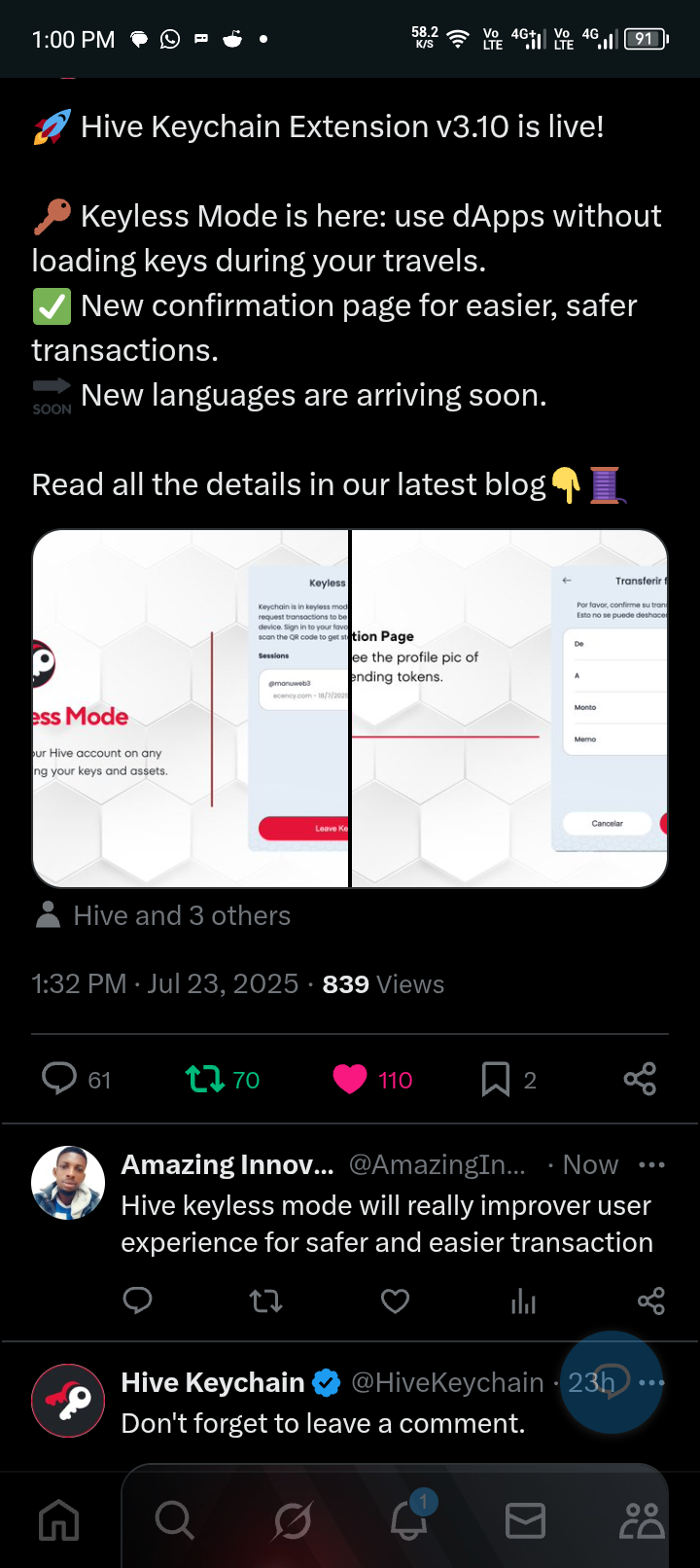
Task: Open the Messages envelope tab
Action: pos(525,1520)
